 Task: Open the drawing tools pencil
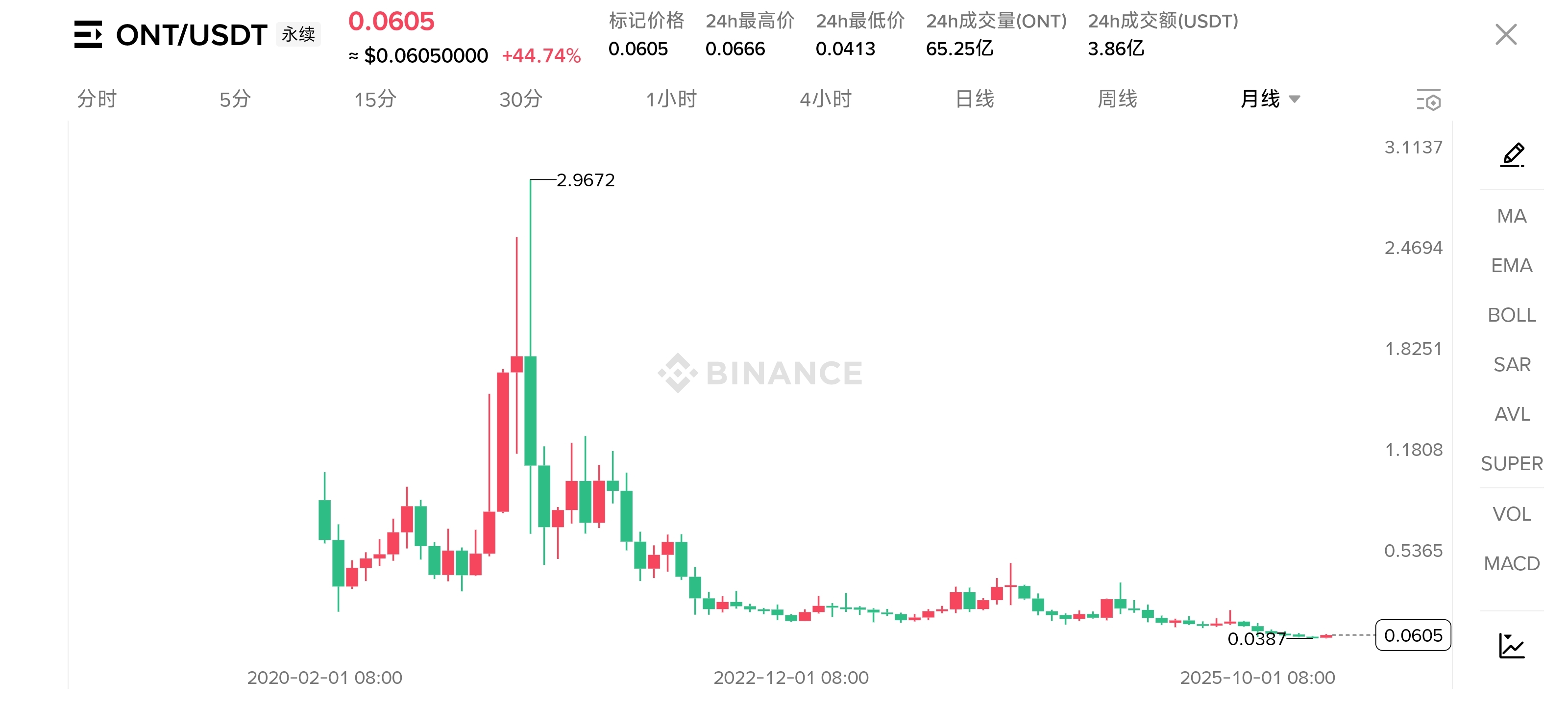pos(1512,155)
